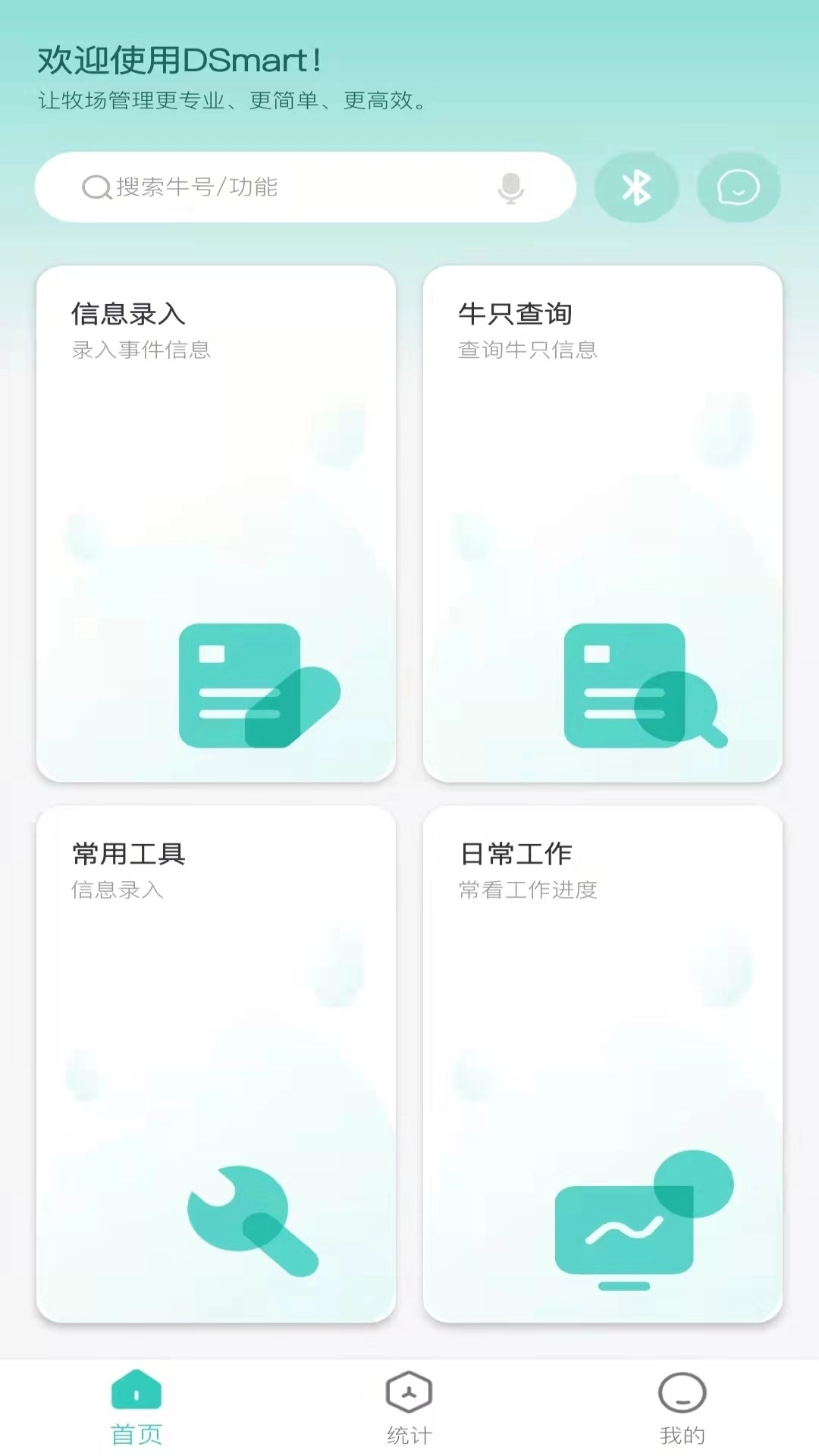Open the 常用工具 card
This screenshot has width=819, height=1456.
(x=218, y=1062)
